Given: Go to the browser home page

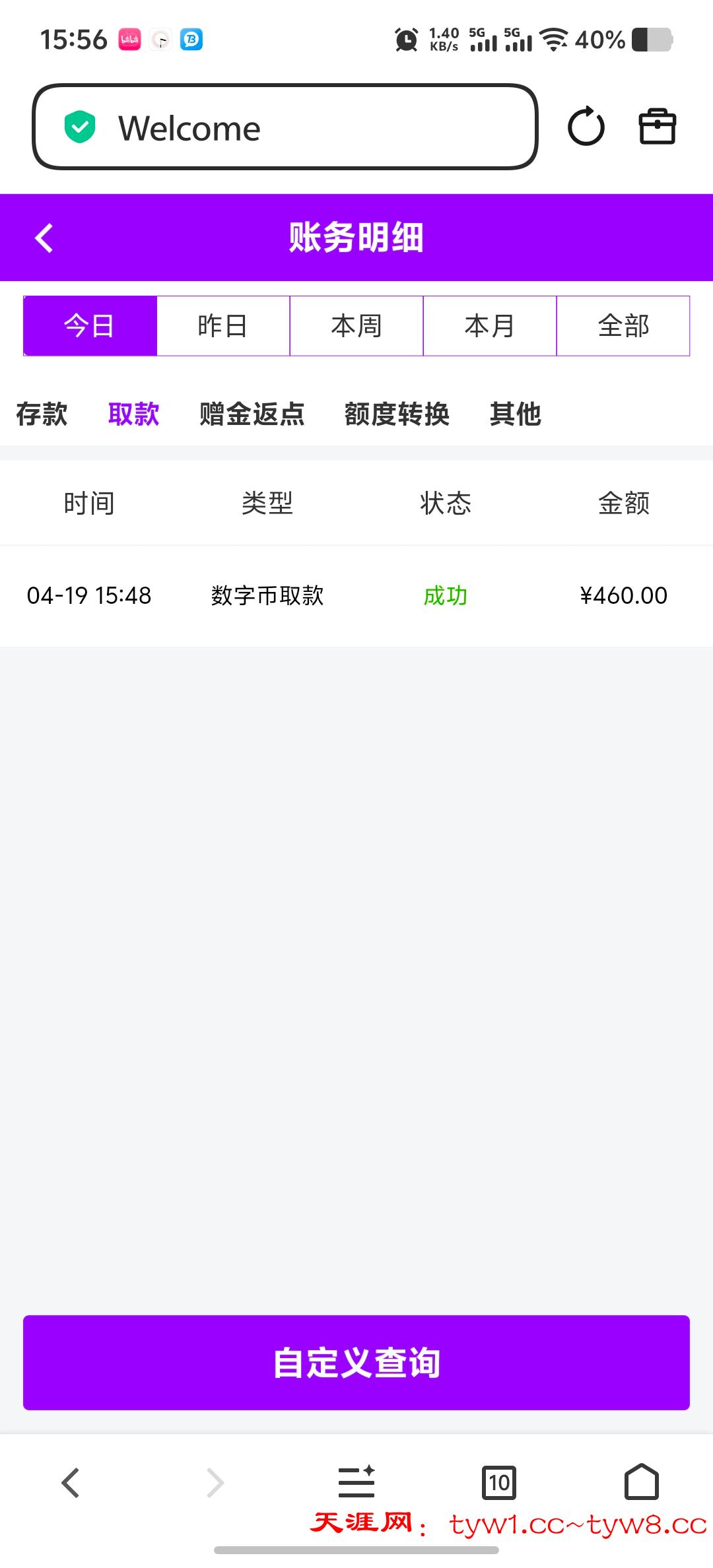Looking at the screenshot, I should pos(642,1483).
